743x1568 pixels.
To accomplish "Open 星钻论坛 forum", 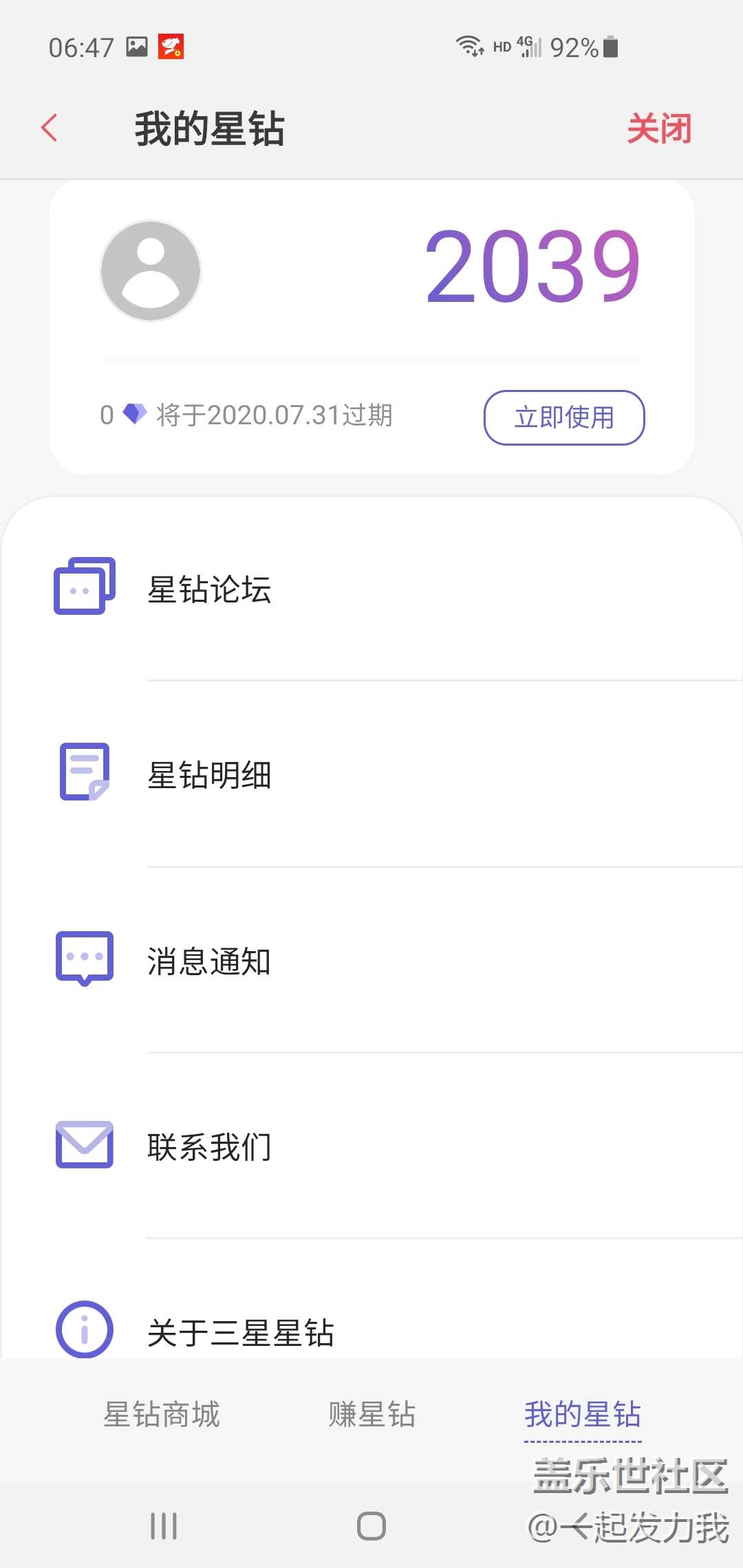I will pyautogui.click(x=209, y=589).
